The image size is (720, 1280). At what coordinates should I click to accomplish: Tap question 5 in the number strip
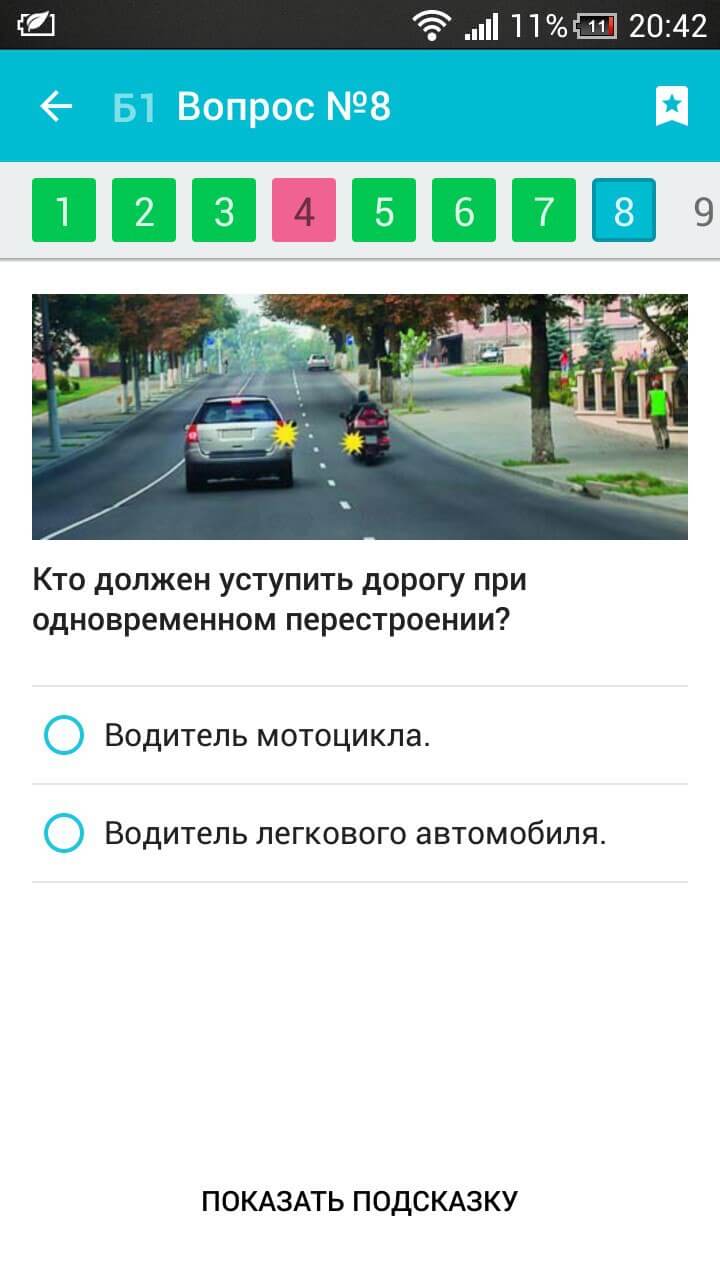click(x=383, y=210)
